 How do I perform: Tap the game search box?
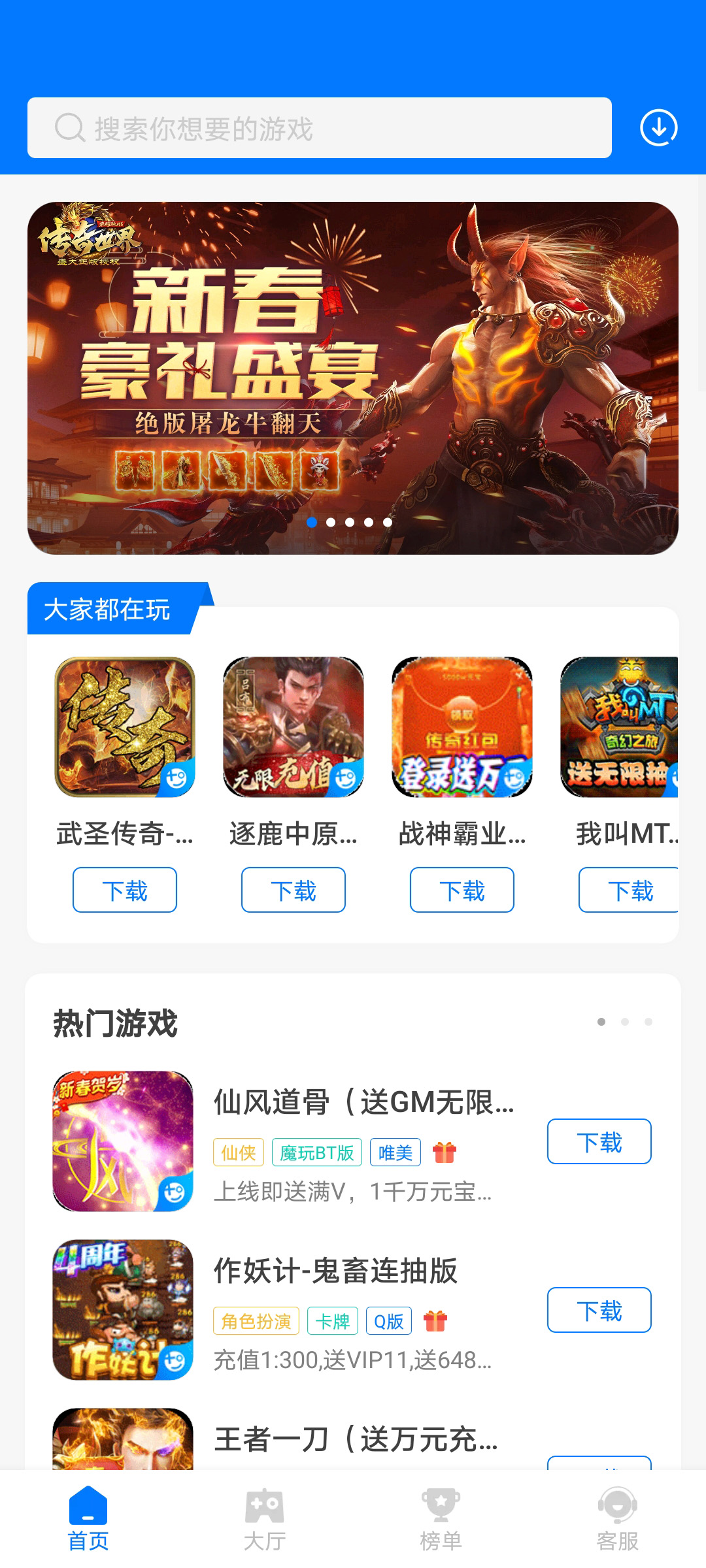[319, 128]
